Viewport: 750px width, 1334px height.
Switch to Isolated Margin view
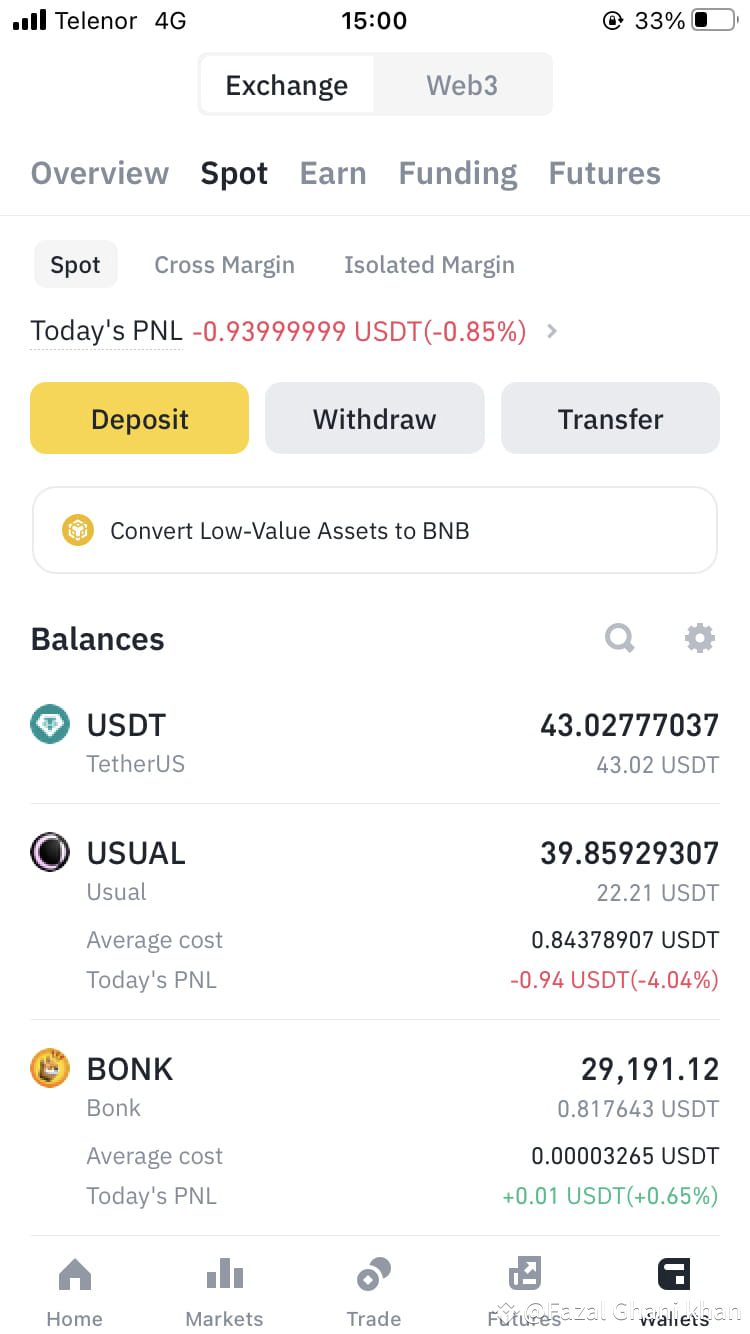tap(428, 264)
